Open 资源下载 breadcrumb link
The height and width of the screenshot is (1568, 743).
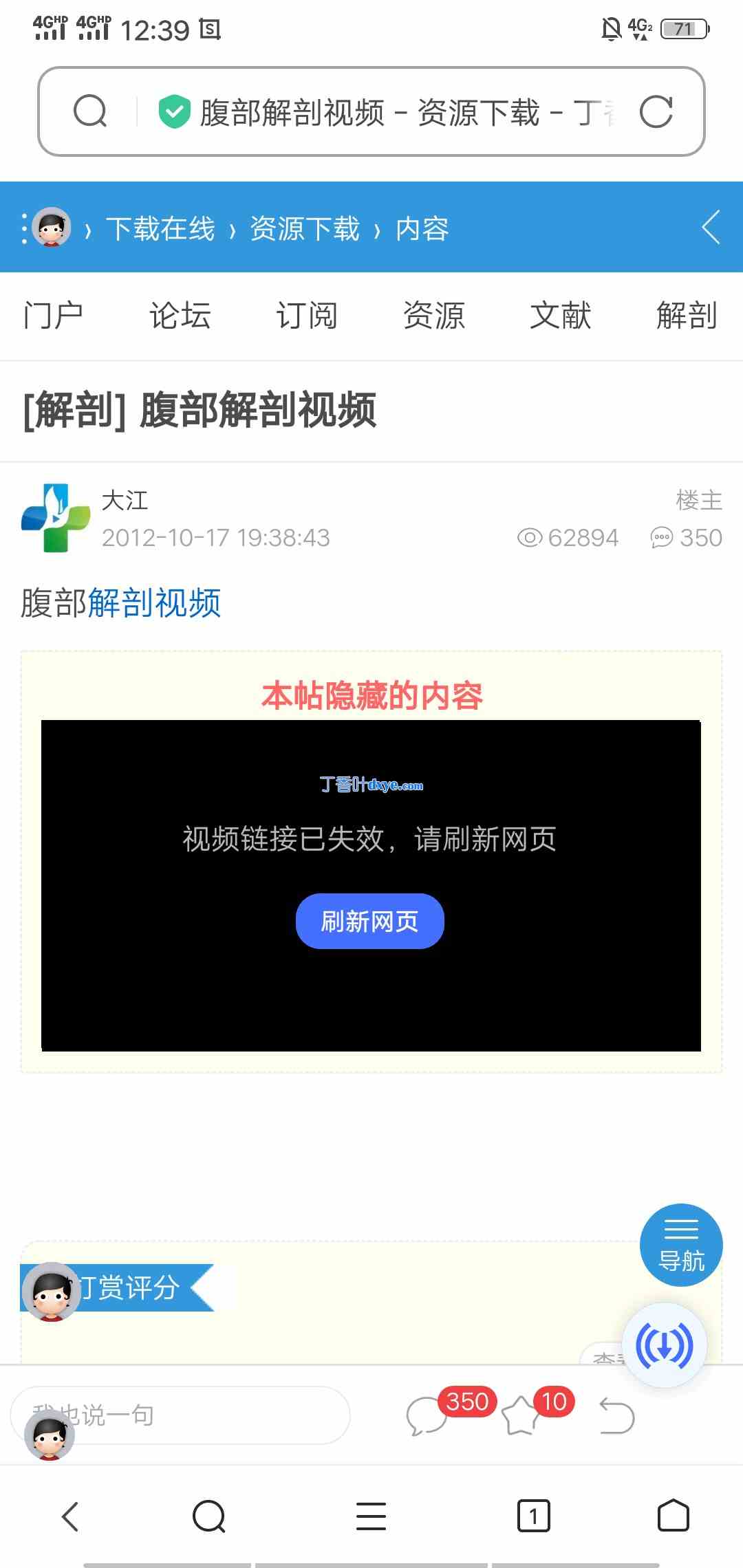(305, 229)
